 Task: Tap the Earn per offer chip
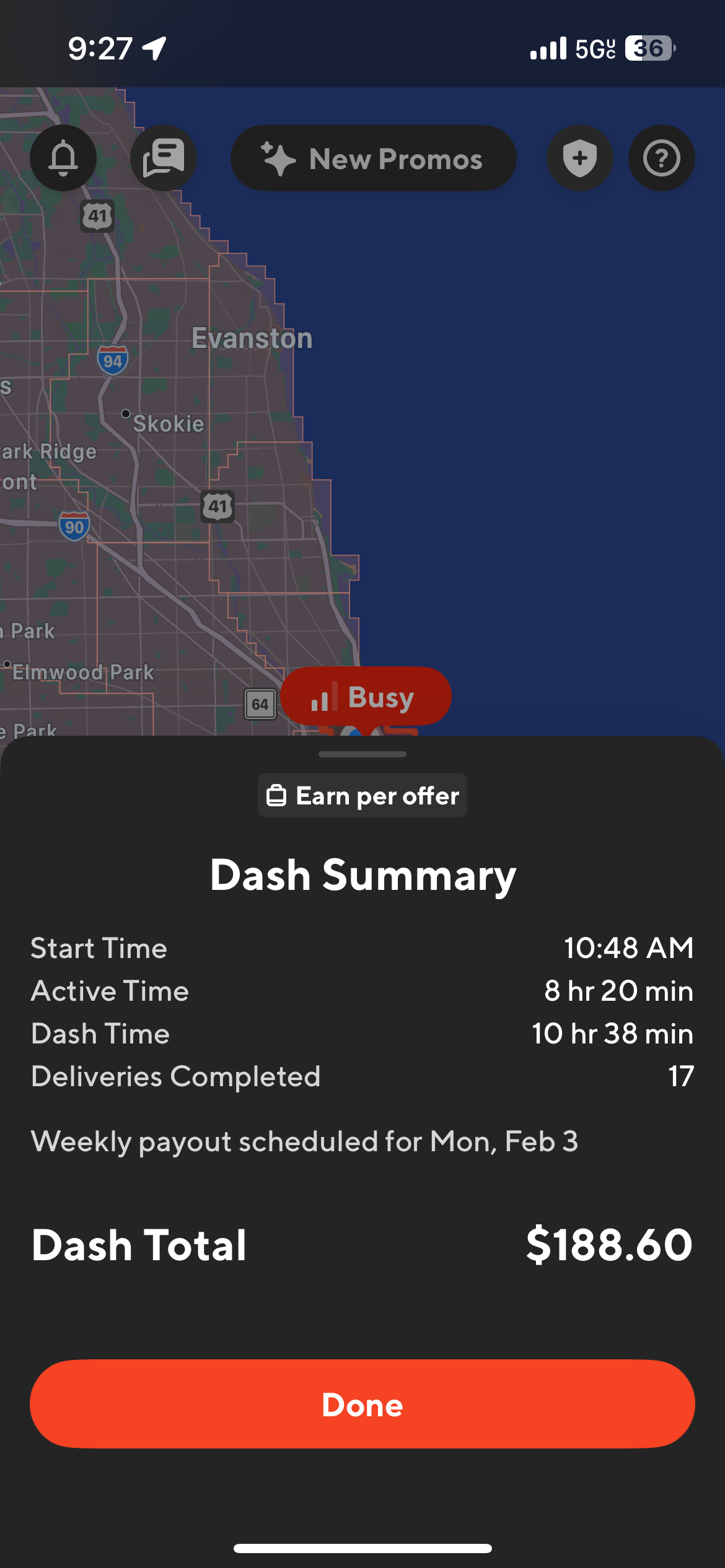(362, 796)
